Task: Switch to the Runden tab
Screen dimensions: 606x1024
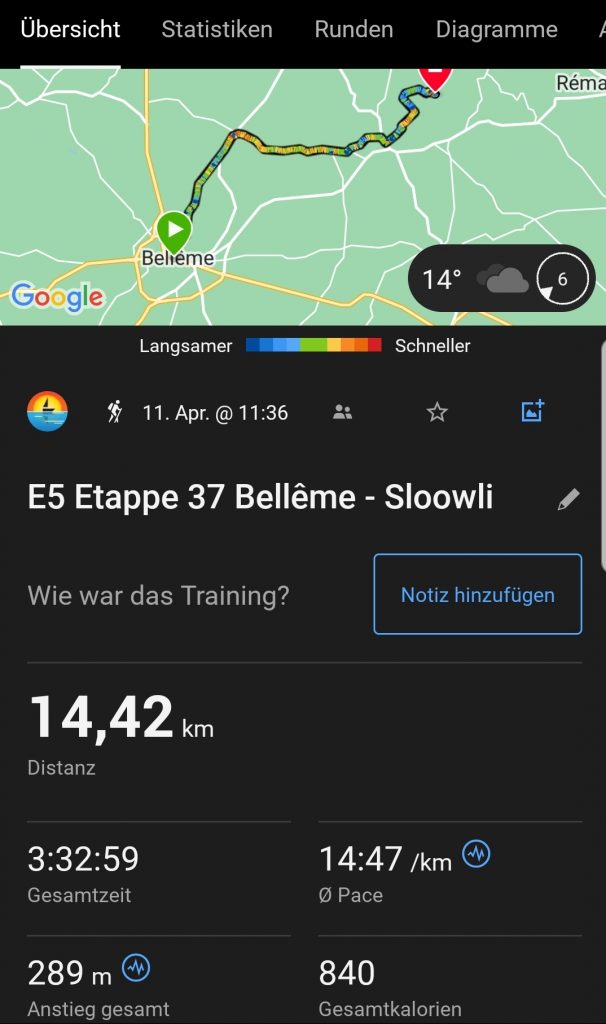Action: (x=354, y=30)
